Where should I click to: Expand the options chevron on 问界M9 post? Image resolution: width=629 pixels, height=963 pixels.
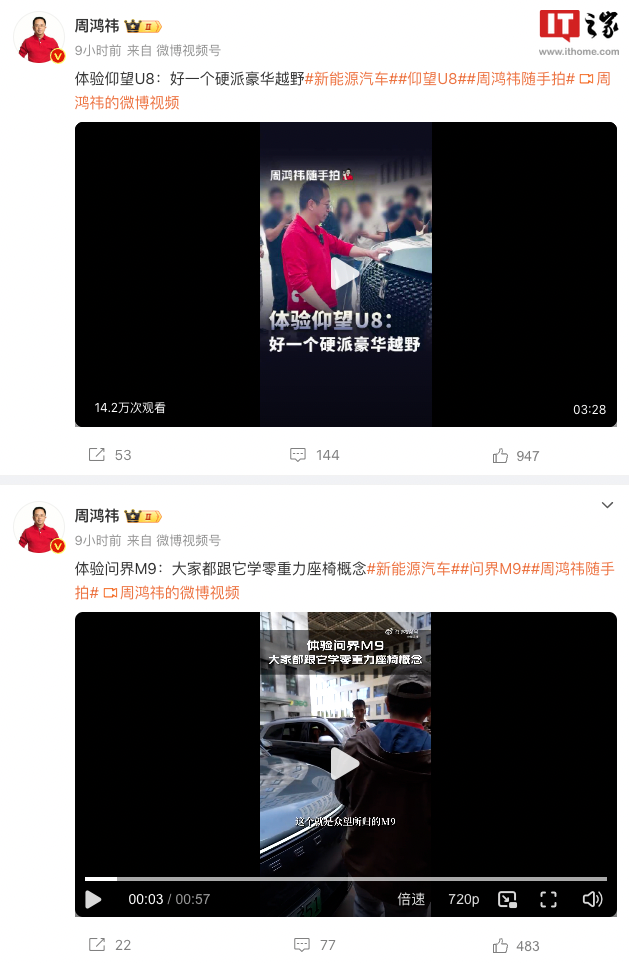pos(607,506)
